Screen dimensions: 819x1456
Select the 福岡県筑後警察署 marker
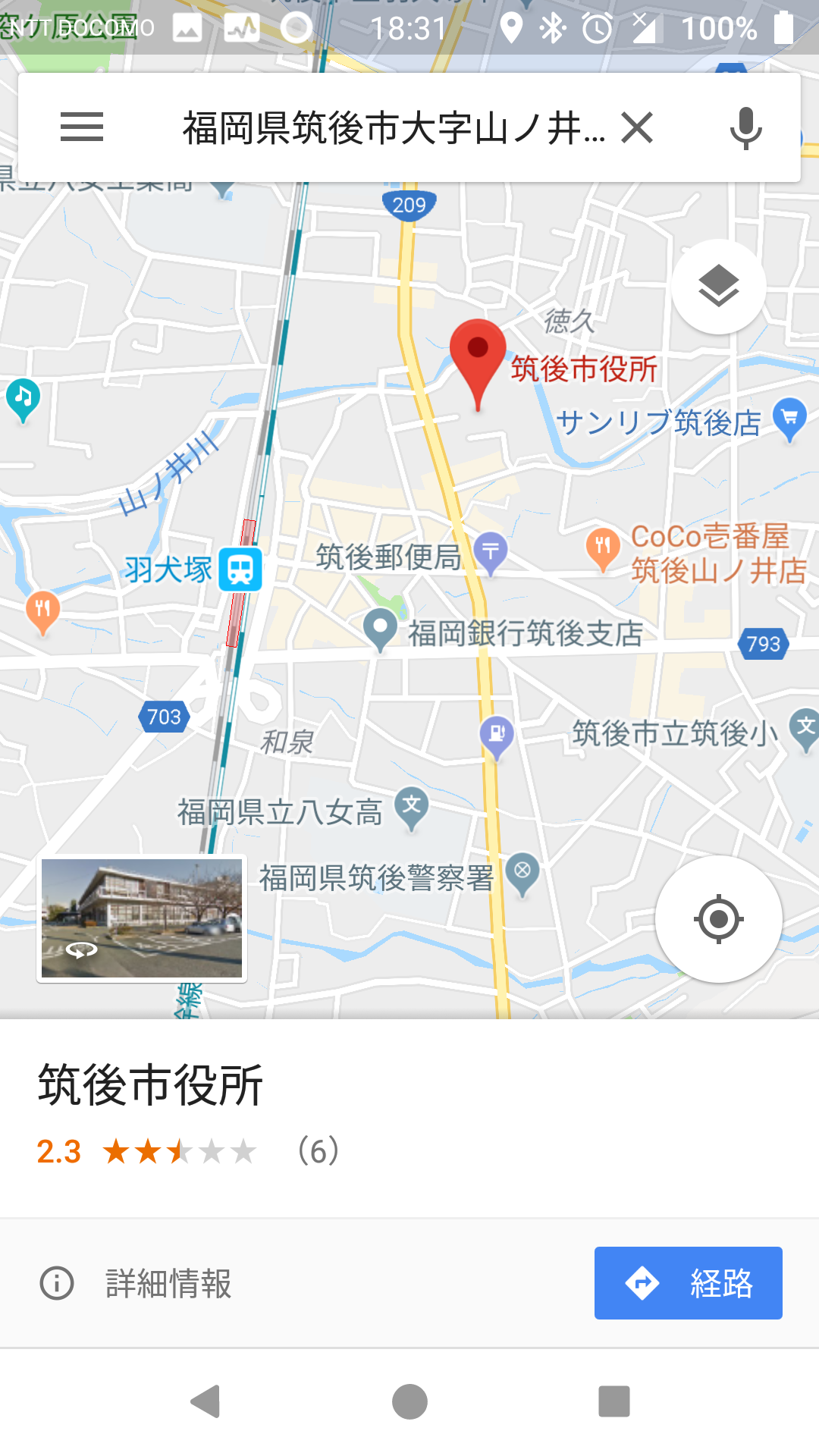coord(522,874)
